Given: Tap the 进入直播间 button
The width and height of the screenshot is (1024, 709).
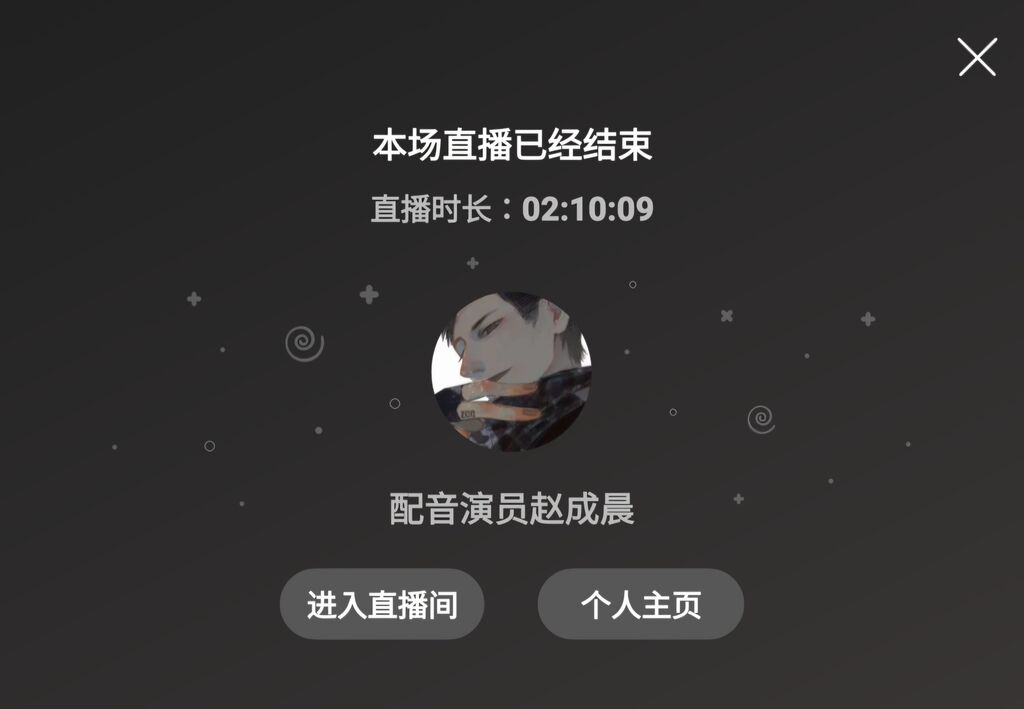Looking at the screenshot, I should tap(382, 604).
